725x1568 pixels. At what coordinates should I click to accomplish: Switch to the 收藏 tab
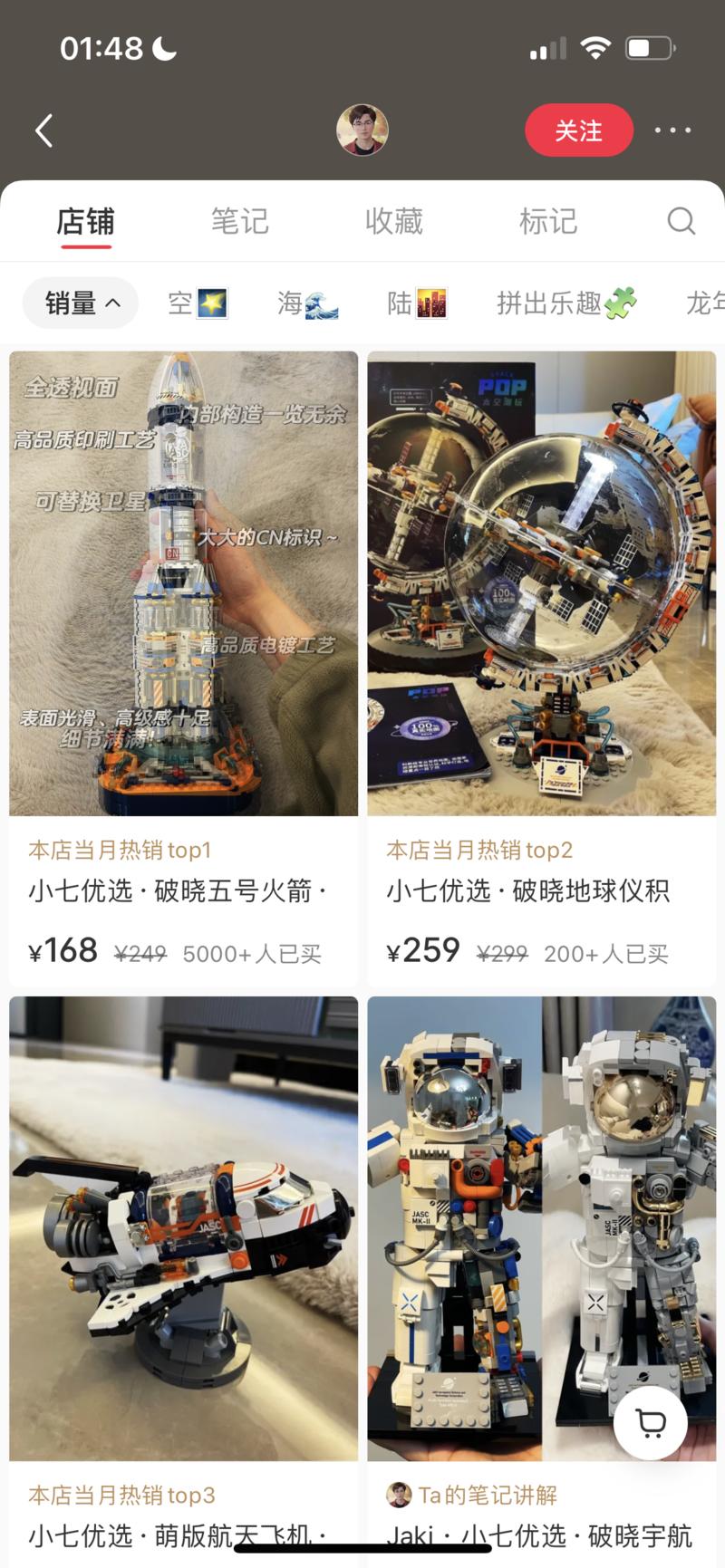tap(394, 221)
